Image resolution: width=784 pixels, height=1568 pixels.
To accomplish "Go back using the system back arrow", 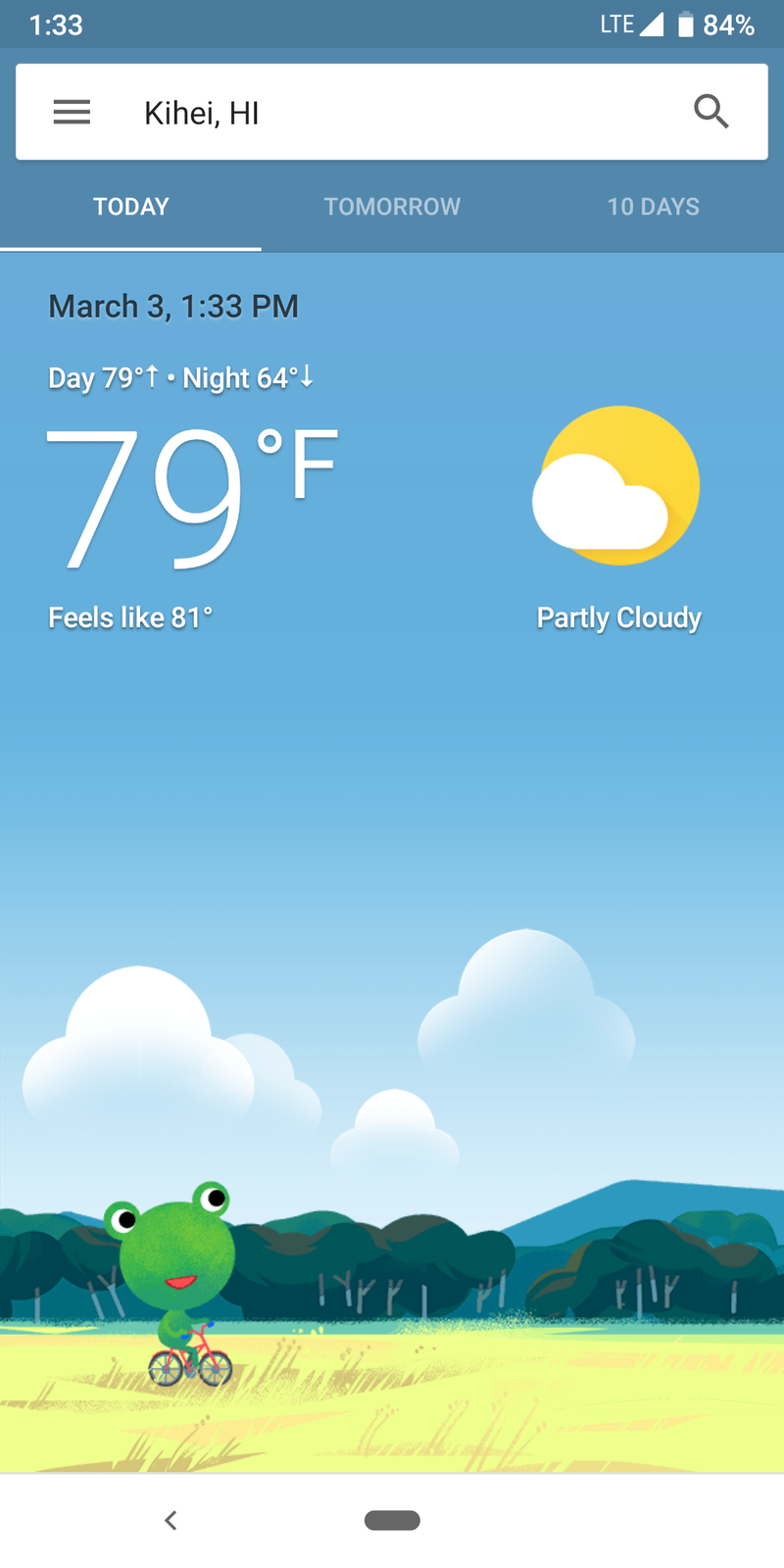I will (171, 1520).
